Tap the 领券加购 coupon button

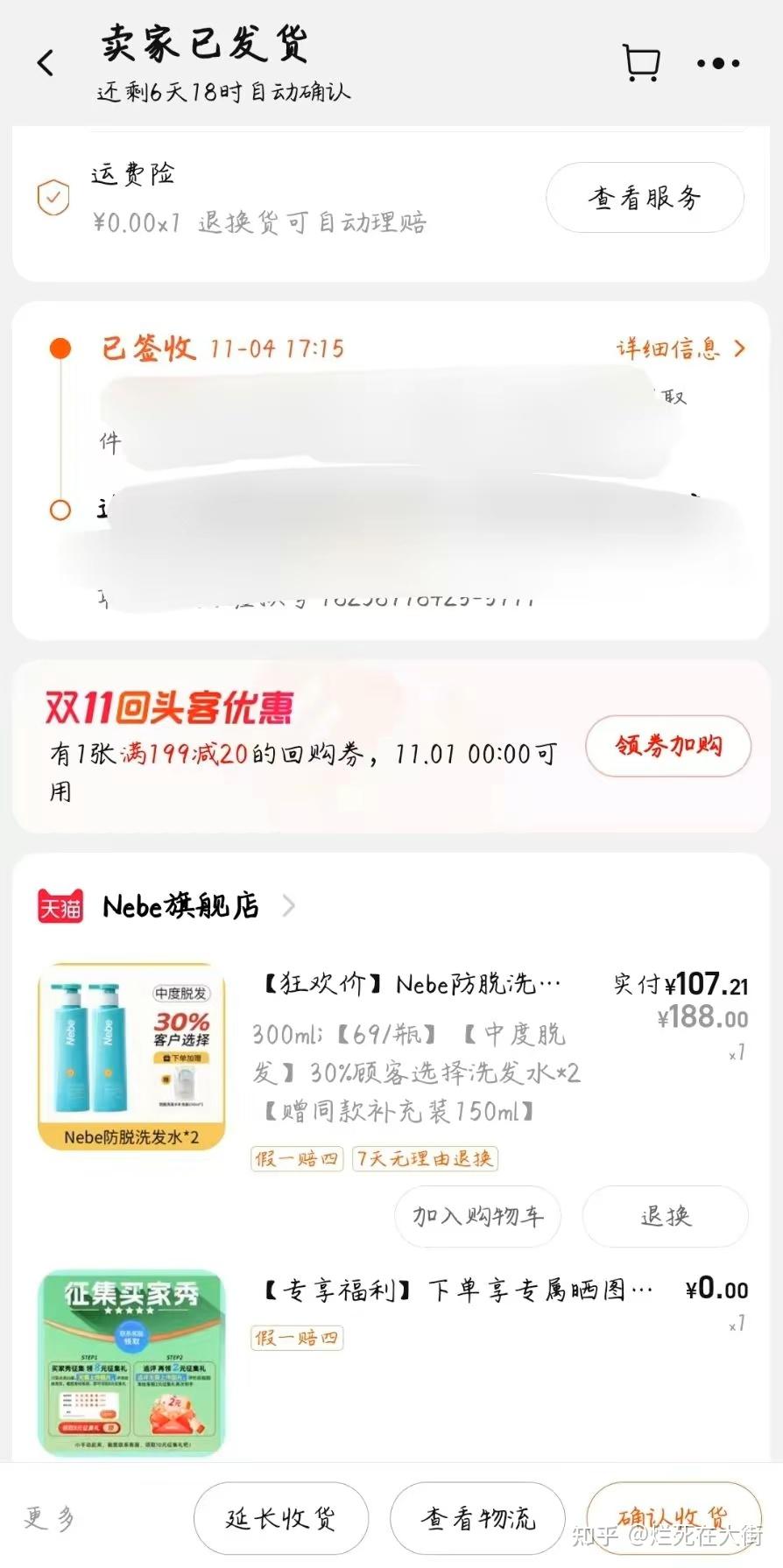coord(668,746)
